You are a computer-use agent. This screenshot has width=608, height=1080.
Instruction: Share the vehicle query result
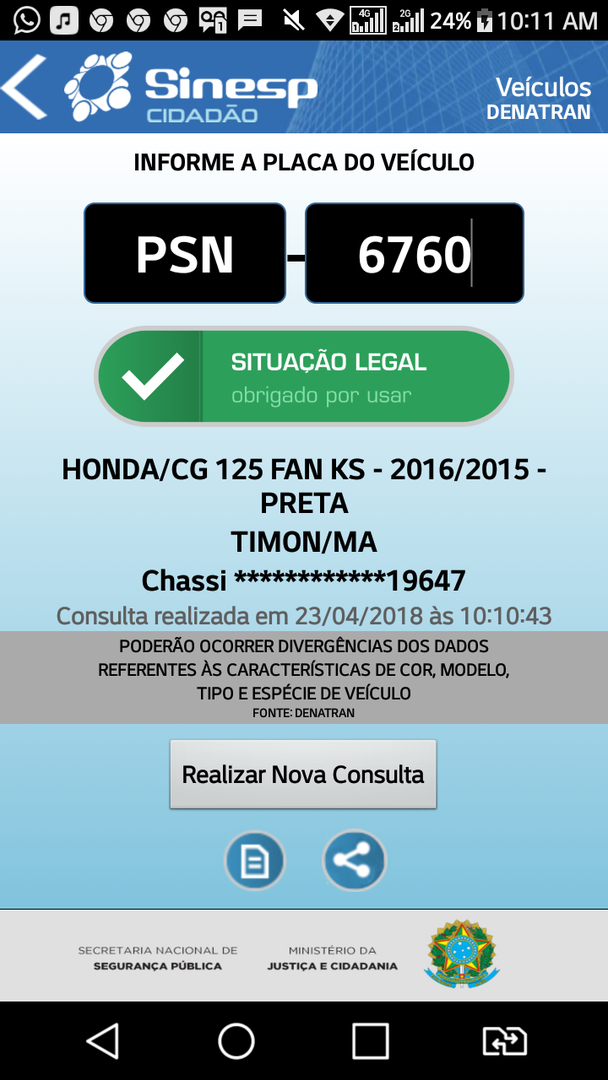pyautogui.click(x=354, y=861)
